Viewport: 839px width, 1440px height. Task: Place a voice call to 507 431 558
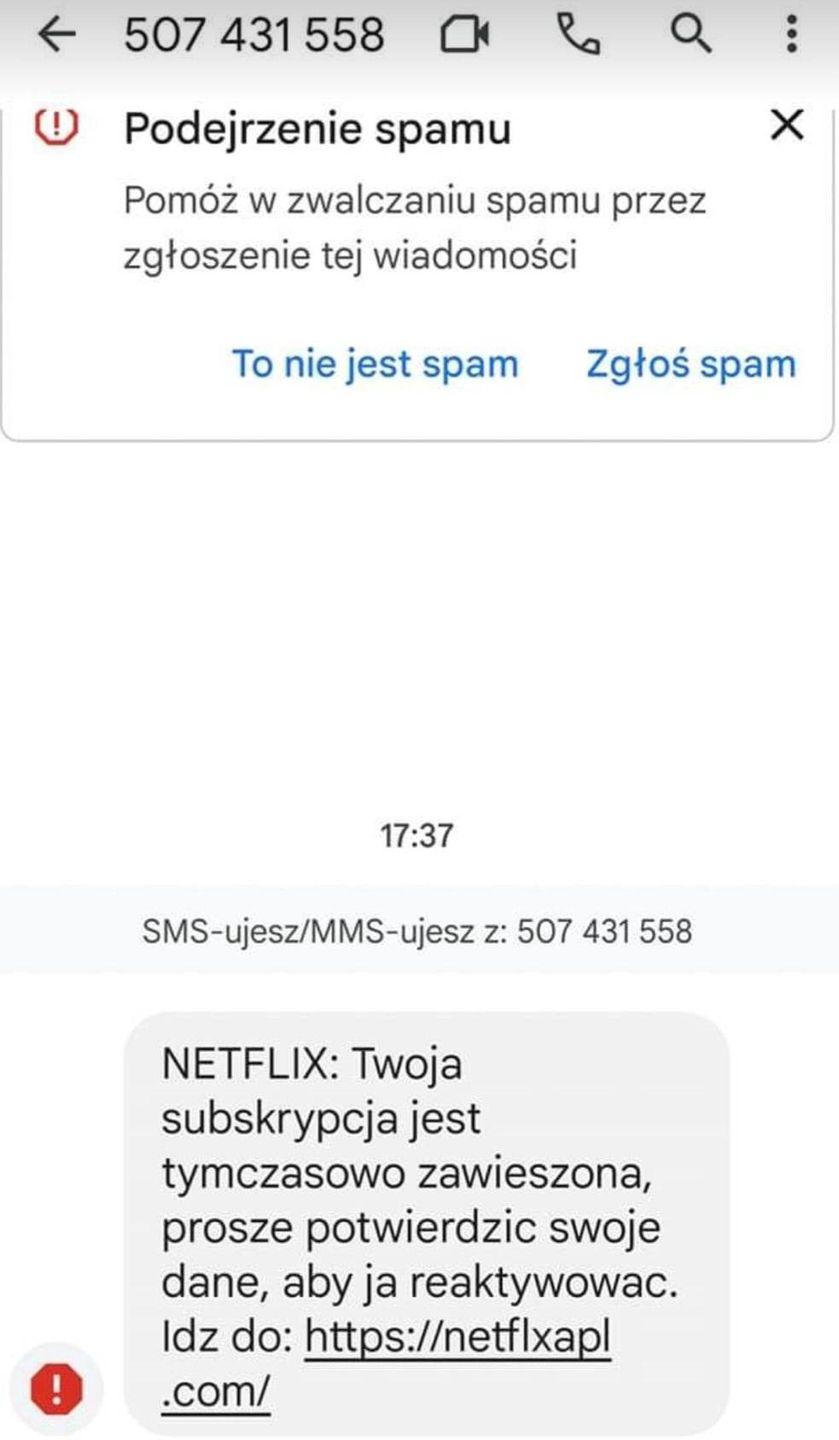[x=576, y=35]
